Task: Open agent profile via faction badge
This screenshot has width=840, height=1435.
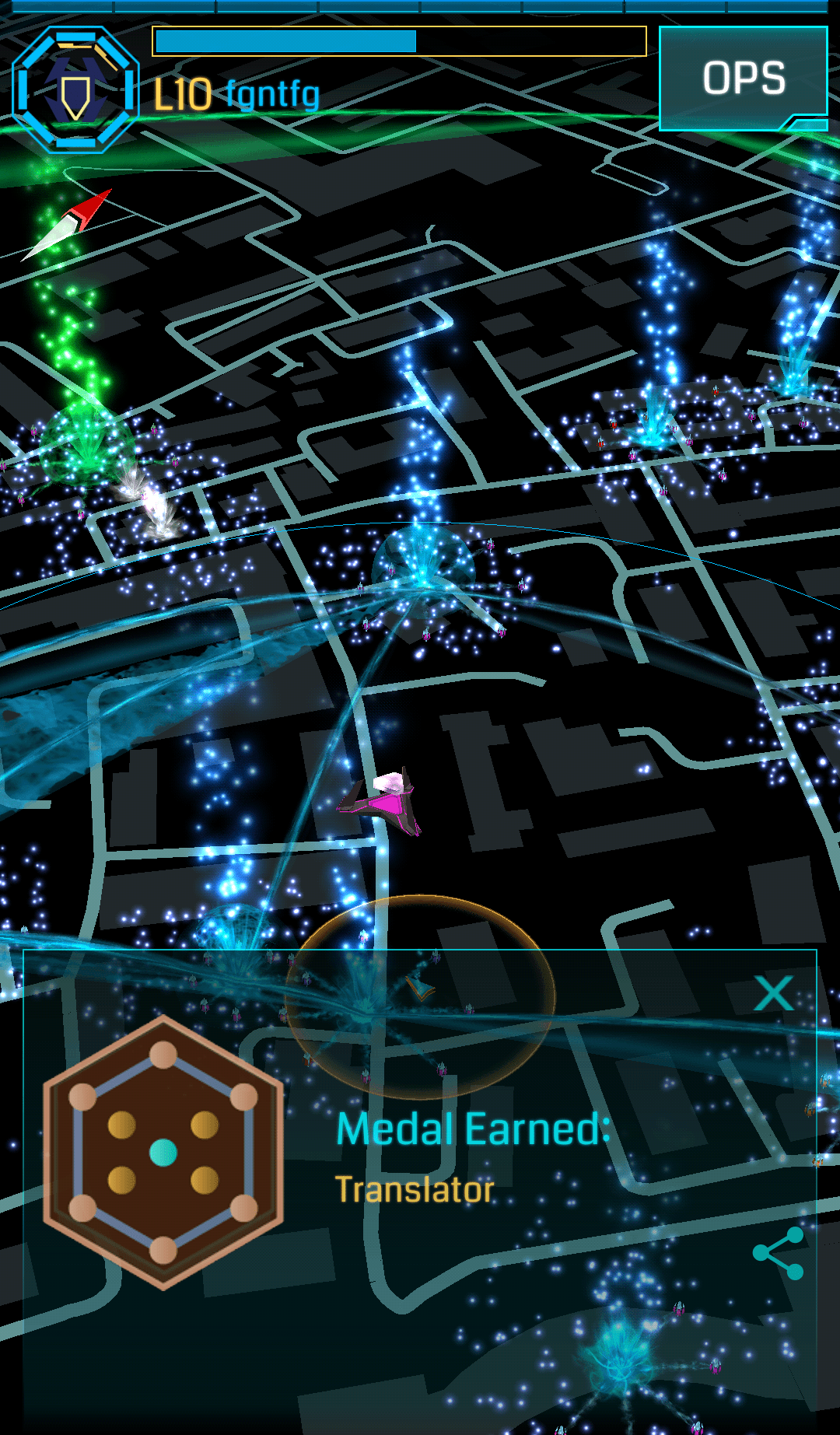Action: tap(75, 89)
